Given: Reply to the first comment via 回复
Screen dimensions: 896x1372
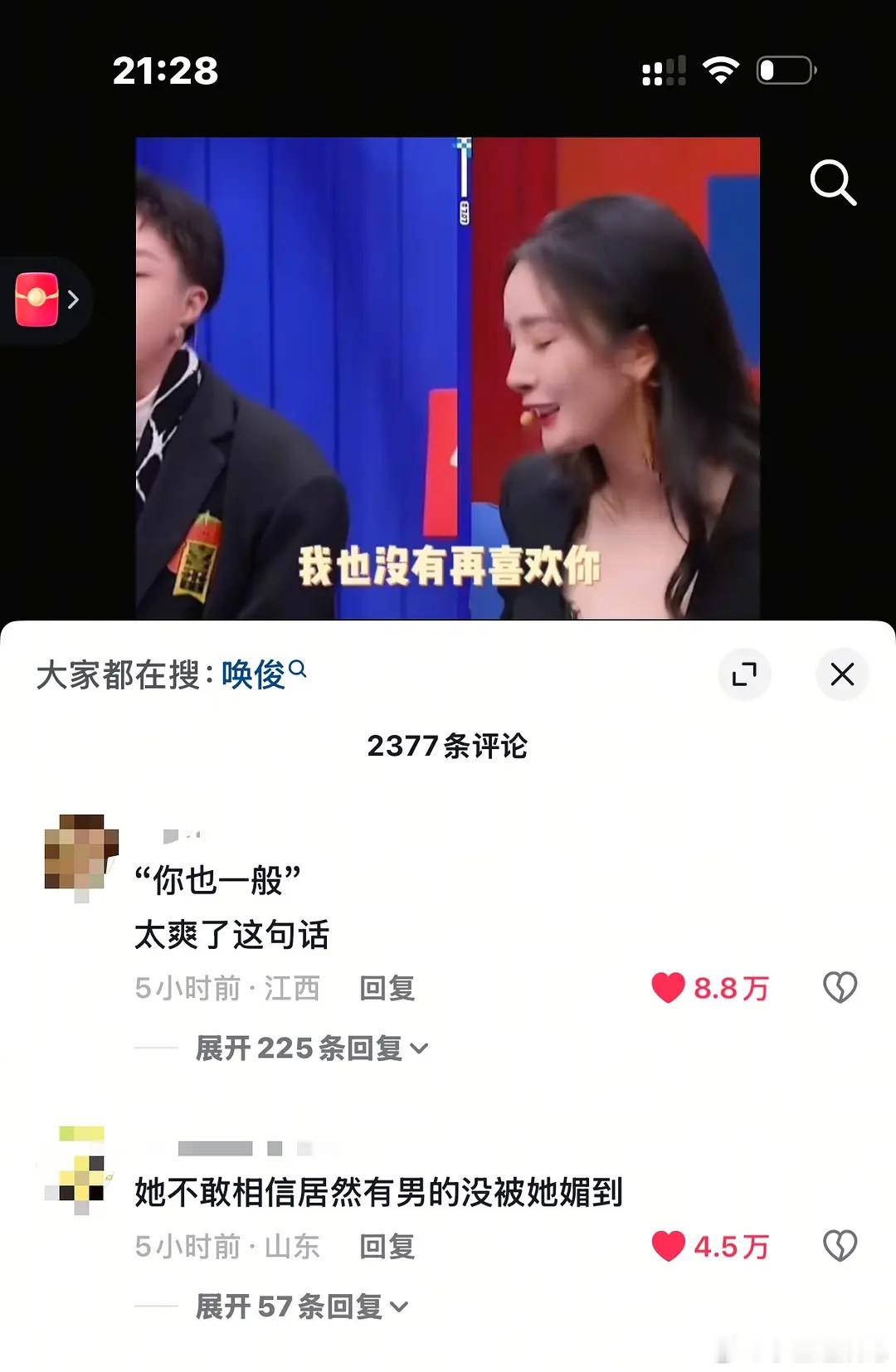Looking at the screenshot, I should 385,989.
